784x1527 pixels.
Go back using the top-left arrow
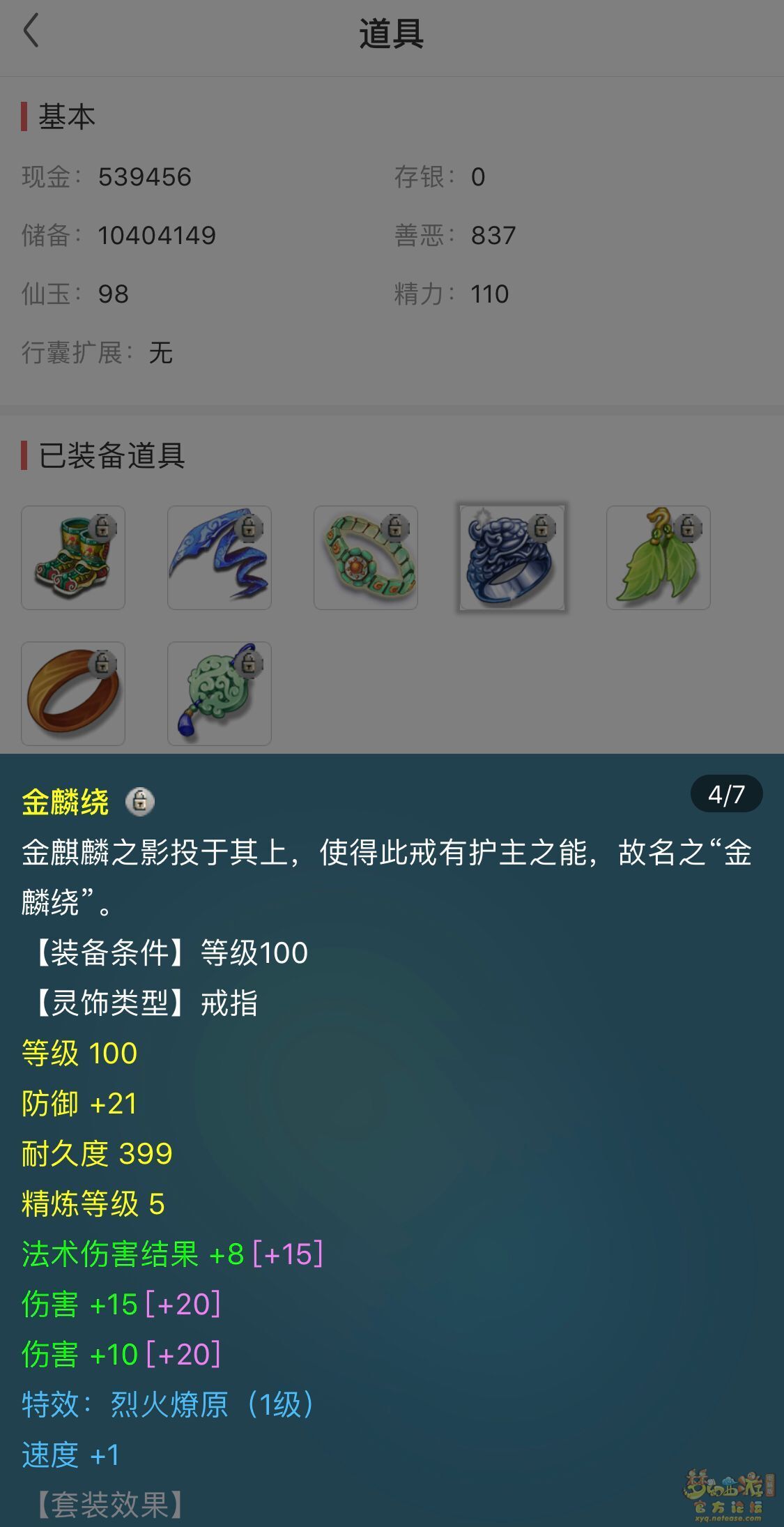click(x=31, y=32)
